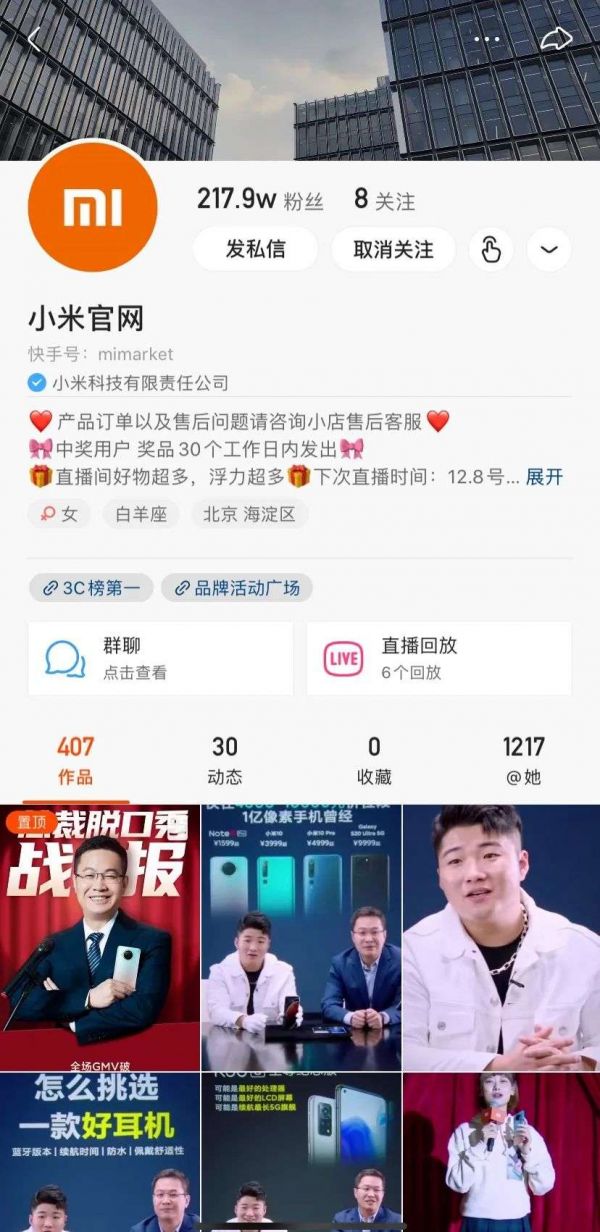Image resolution: width=600 pixels, height=1232 pixels.
Task: Select the 作品 tab
Action: click(x=75, y=761)
